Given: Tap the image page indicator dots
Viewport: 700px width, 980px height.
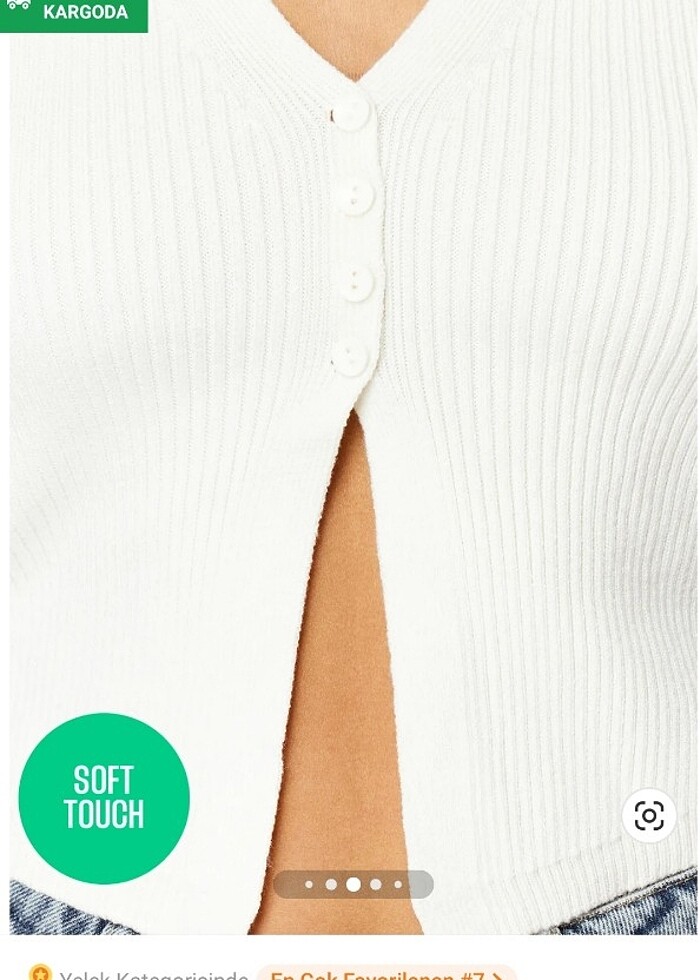Looking at the screenshot, I should pos(353,884).
